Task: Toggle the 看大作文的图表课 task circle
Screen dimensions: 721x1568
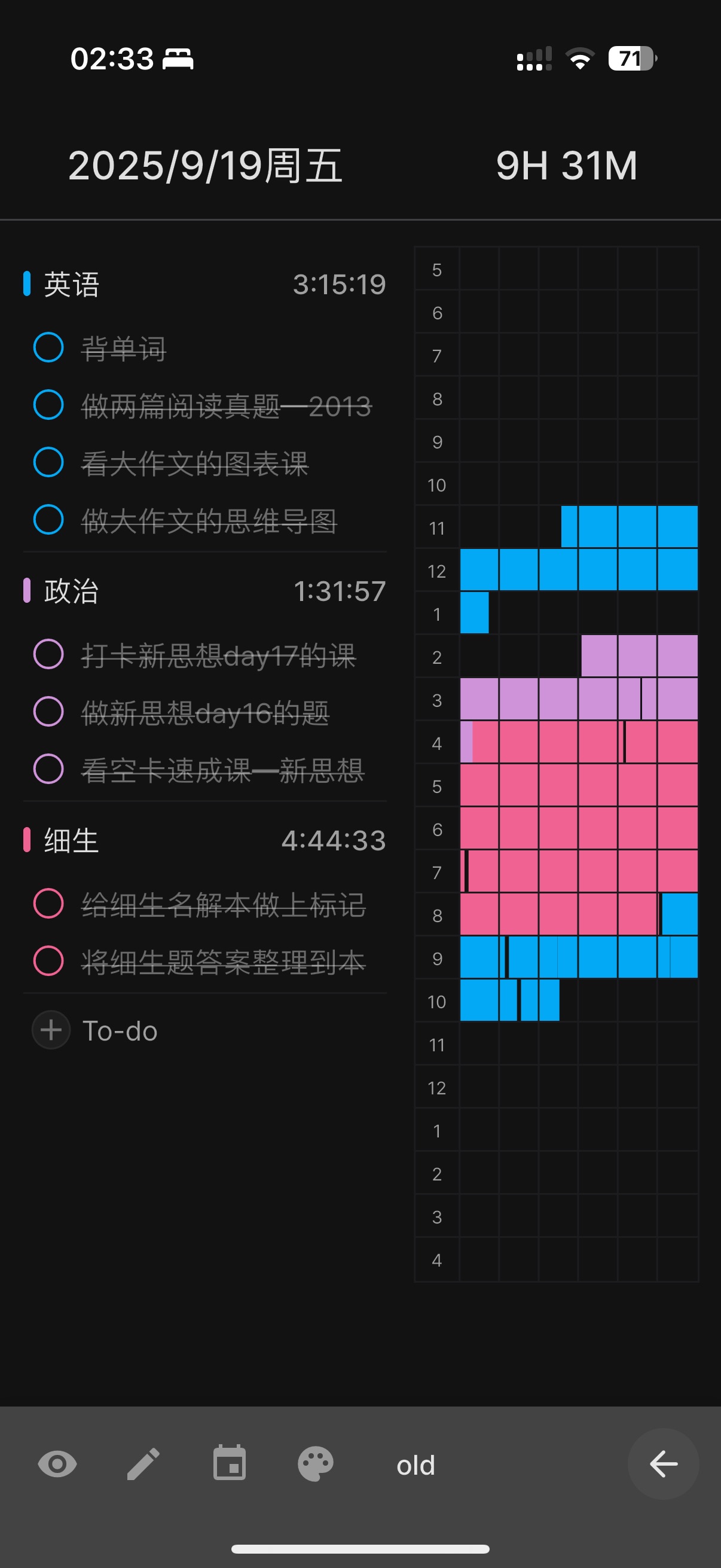Action: click(48, 463)
